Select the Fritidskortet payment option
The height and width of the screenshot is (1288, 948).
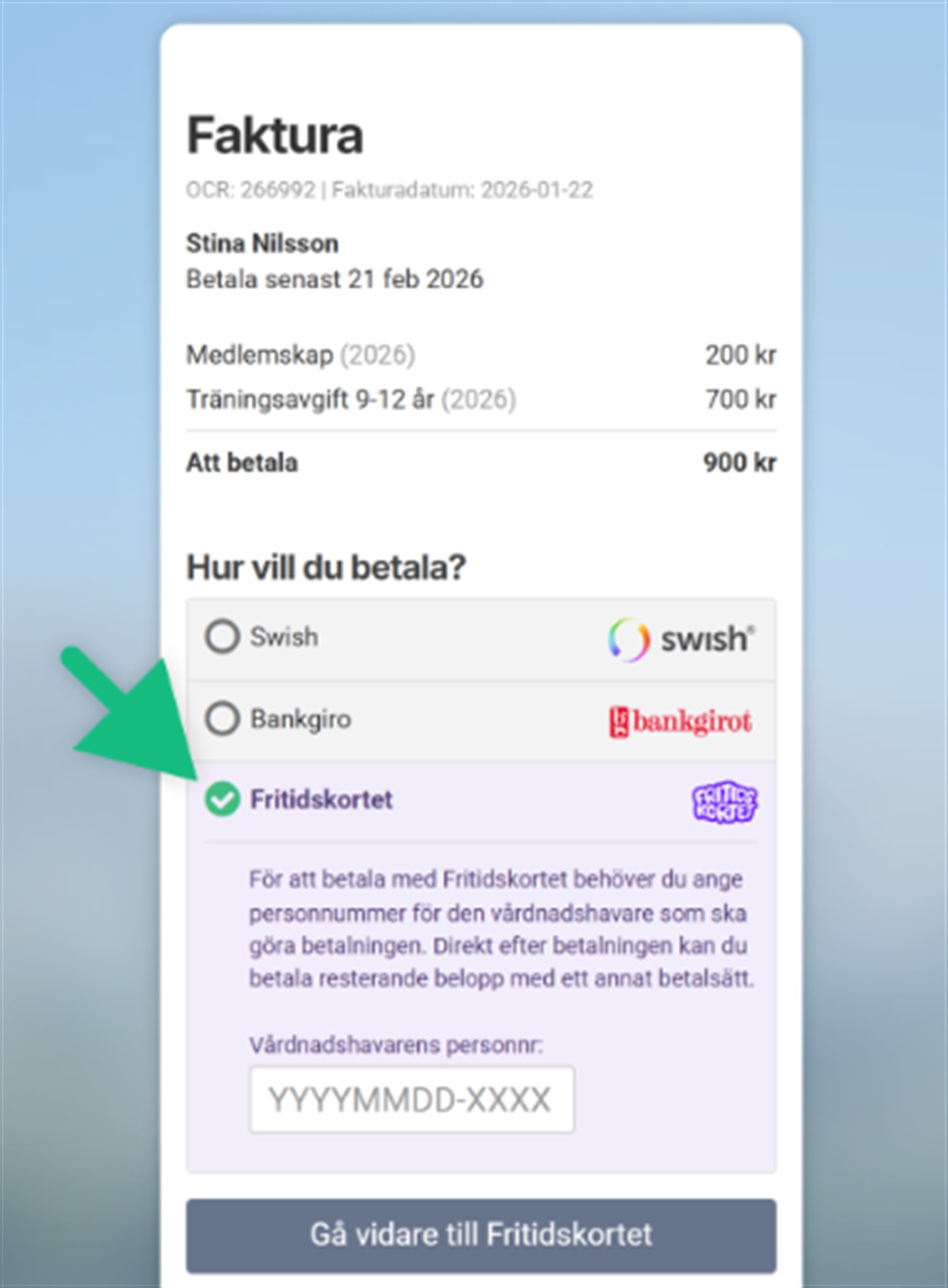(x=223, y=800)
